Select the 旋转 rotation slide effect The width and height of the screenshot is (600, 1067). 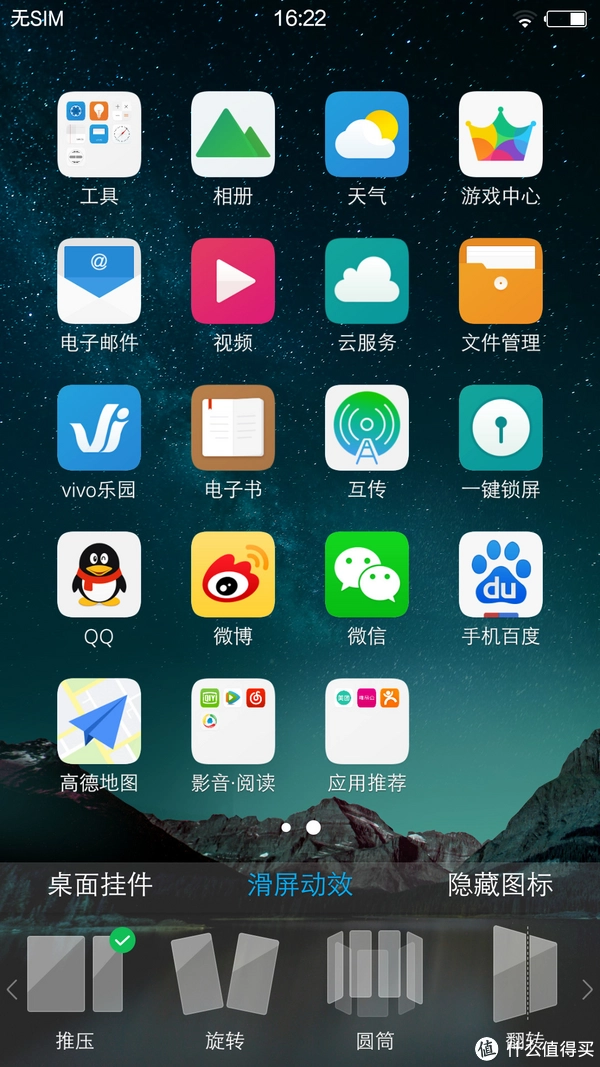(x=225, y=975)
